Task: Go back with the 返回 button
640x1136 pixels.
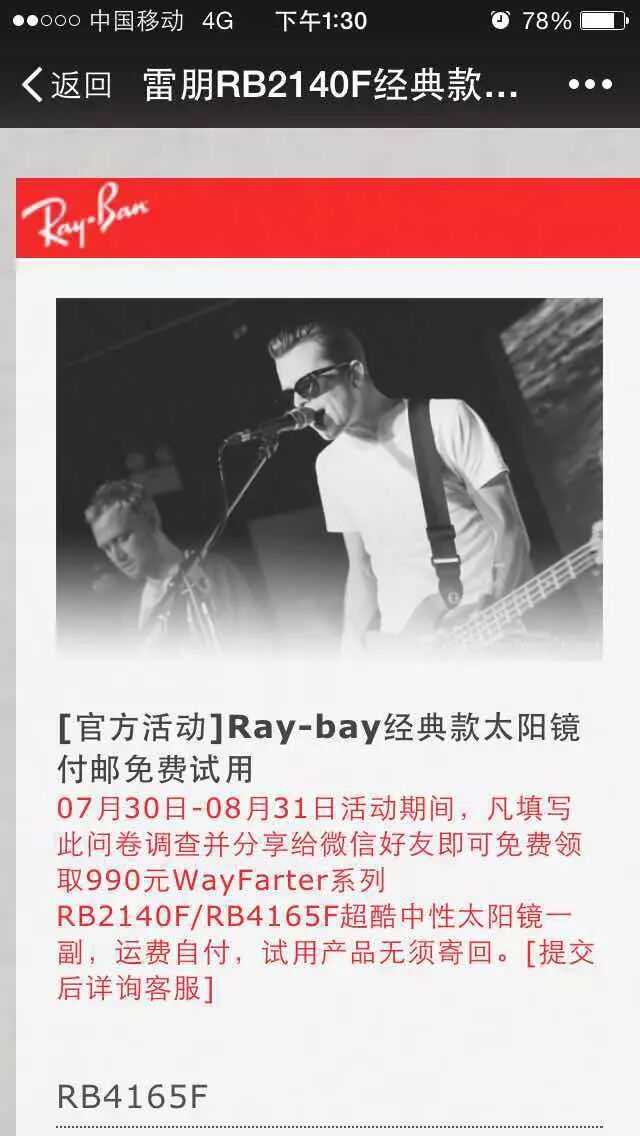Action: point(66,85)
